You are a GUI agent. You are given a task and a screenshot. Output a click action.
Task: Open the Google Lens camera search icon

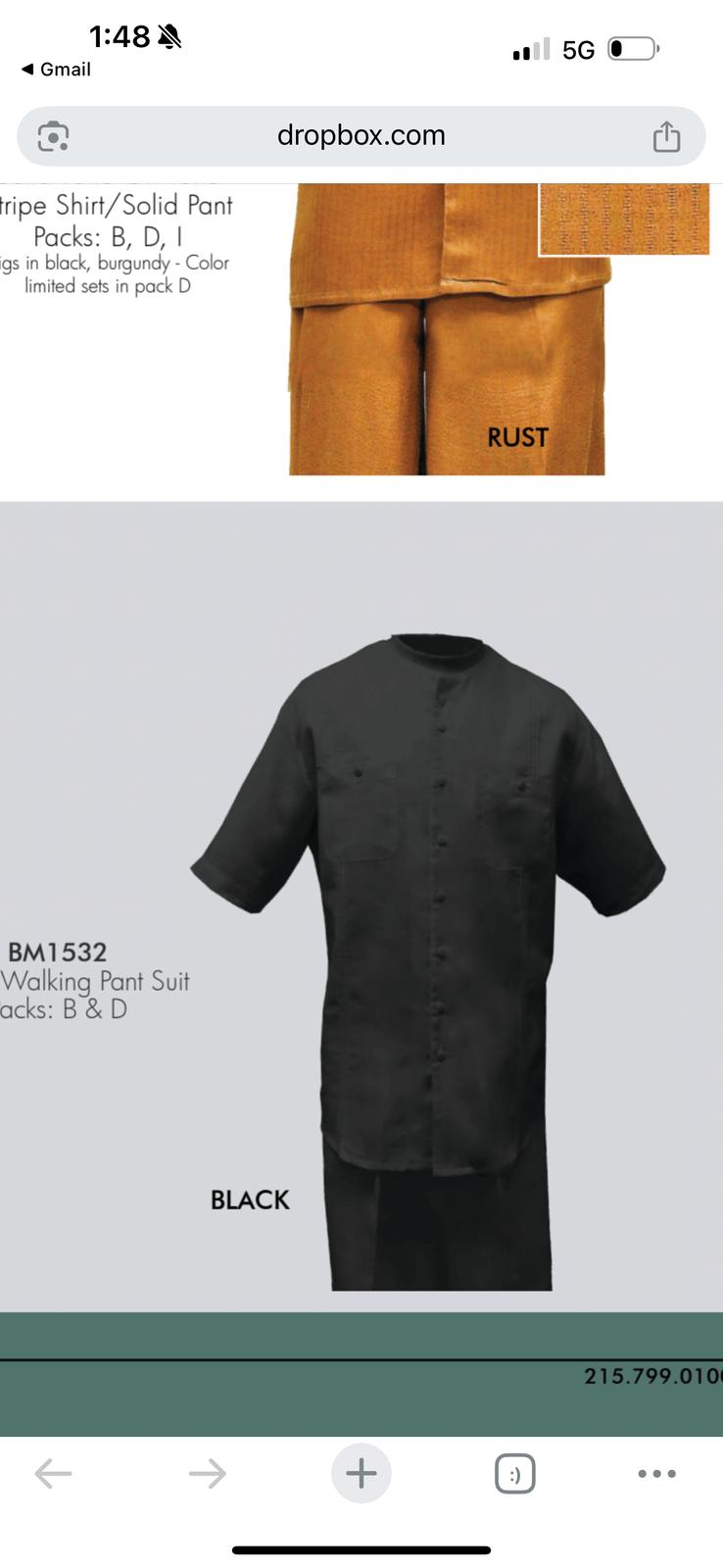53,136
